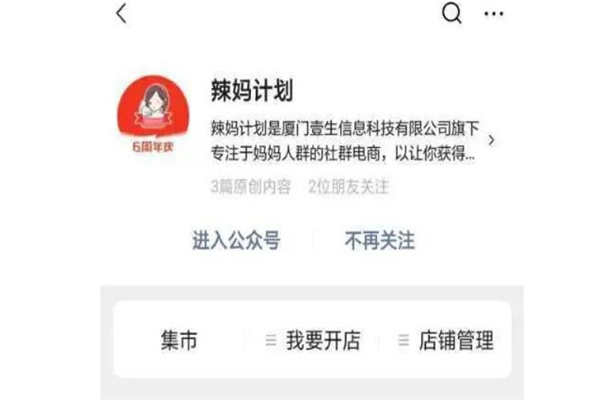Go back using the arrow
This screenshot has width=600, height=400.
(122, 14)
